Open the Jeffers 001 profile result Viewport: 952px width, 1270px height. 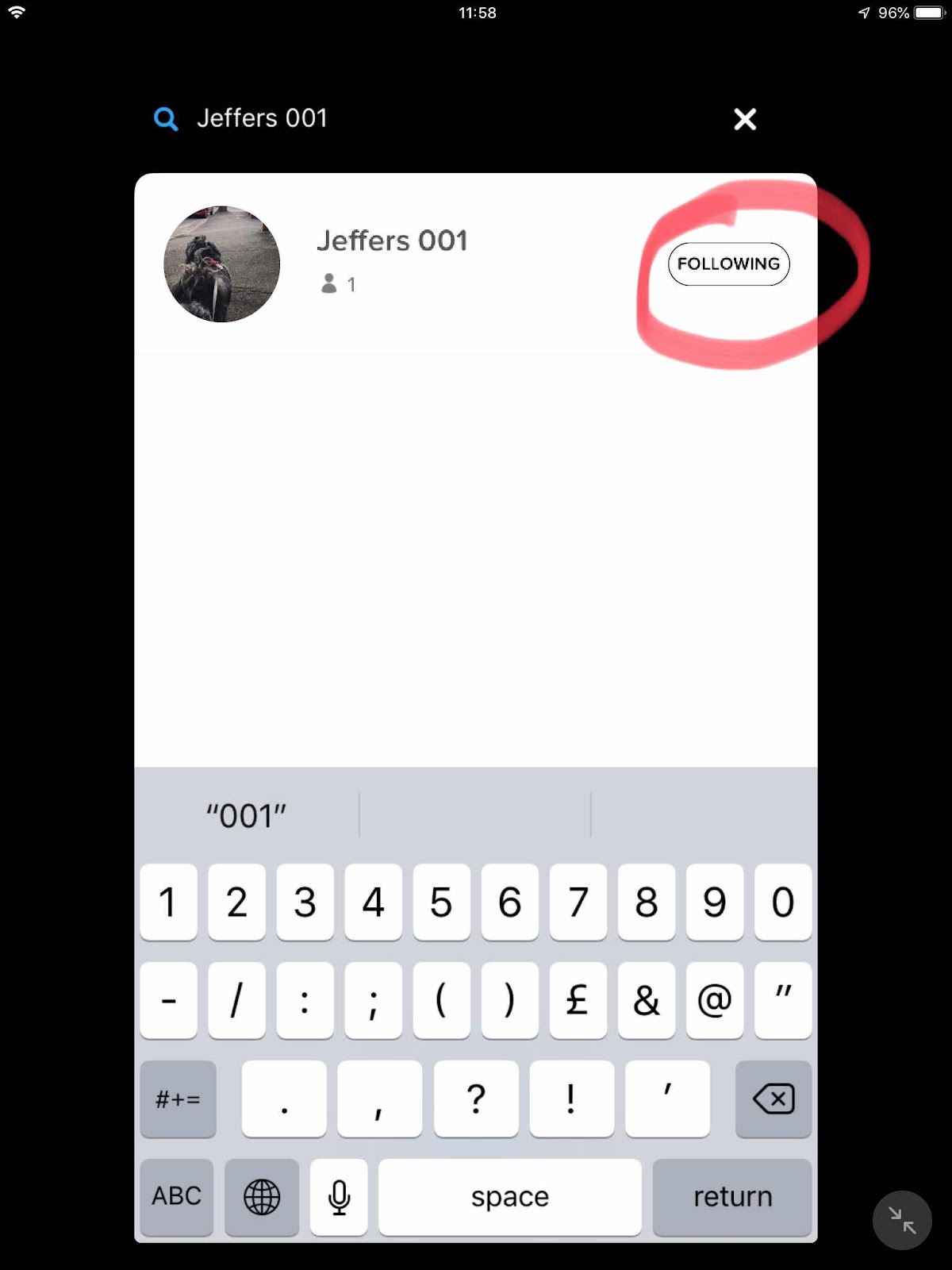tap(392, 241)
